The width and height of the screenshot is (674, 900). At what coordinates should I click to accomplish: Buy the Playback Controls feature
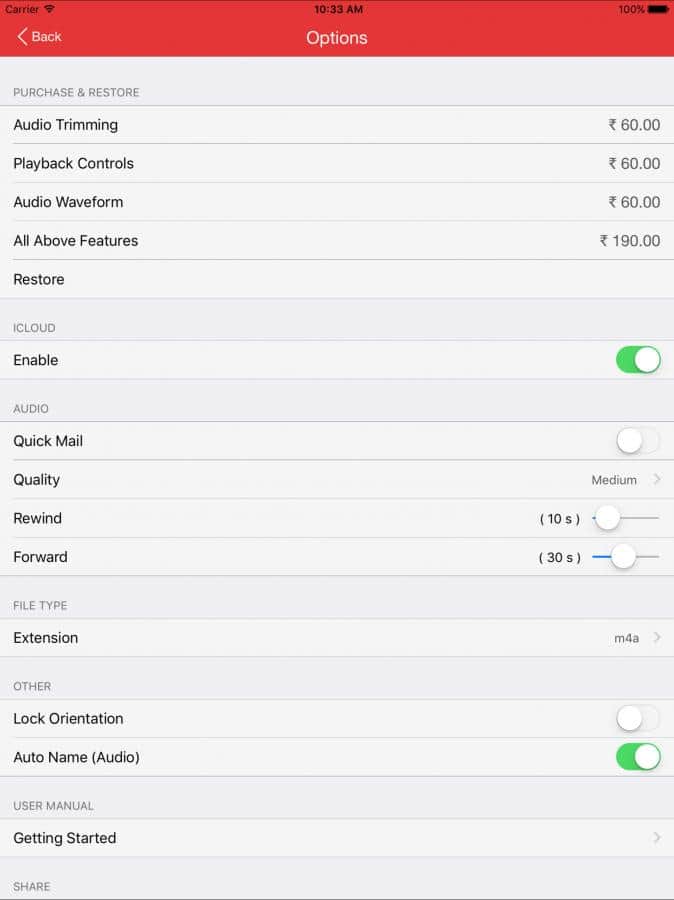coord(336,164)
